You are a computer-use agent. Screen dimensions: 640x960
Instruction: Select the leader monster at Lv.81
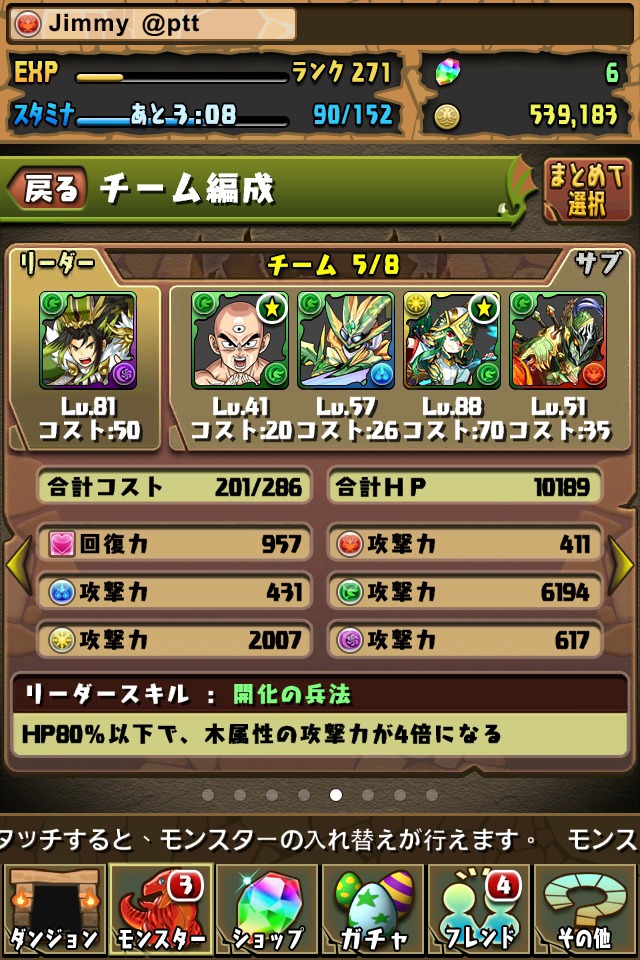[x=87, y=340]
